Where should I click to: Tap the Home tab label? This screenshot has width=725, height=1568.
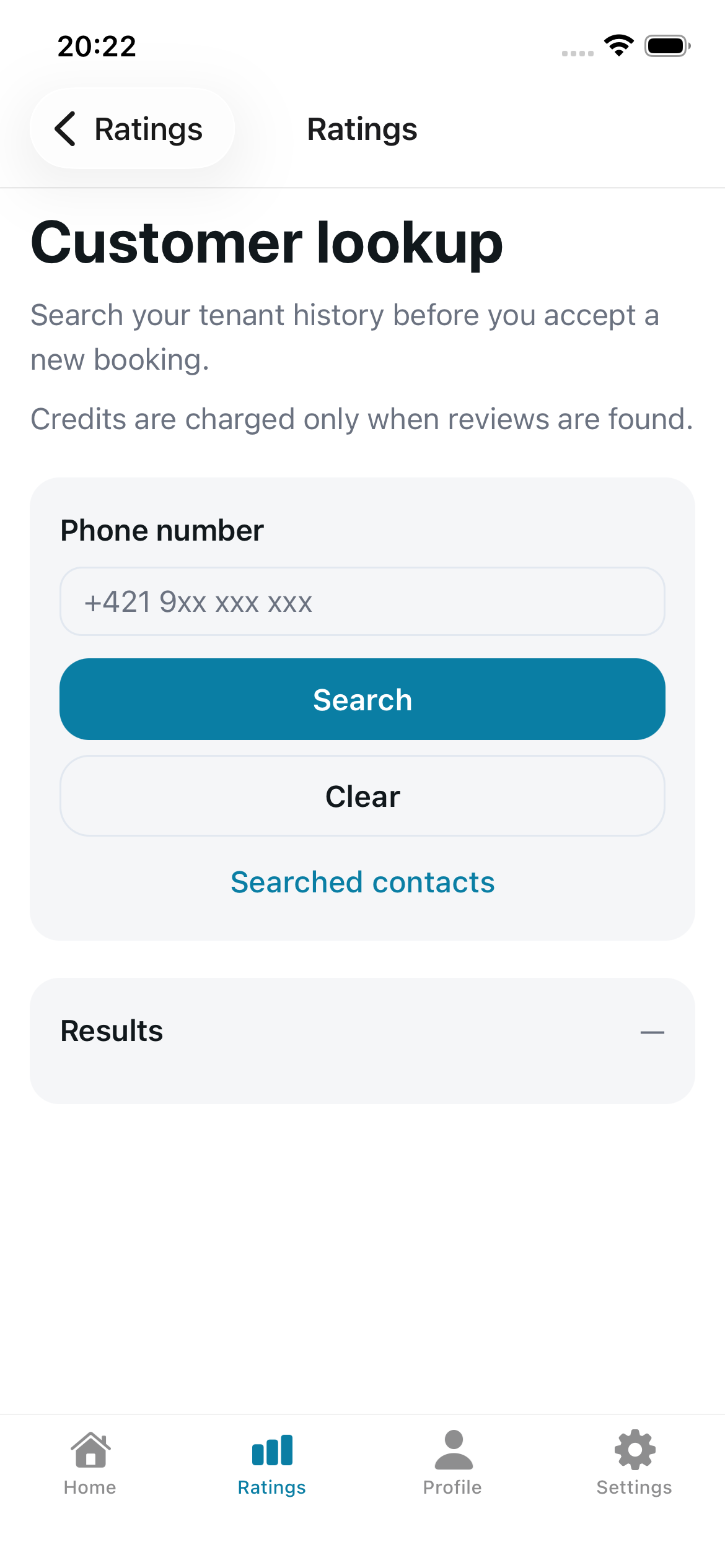point(90,1487)
